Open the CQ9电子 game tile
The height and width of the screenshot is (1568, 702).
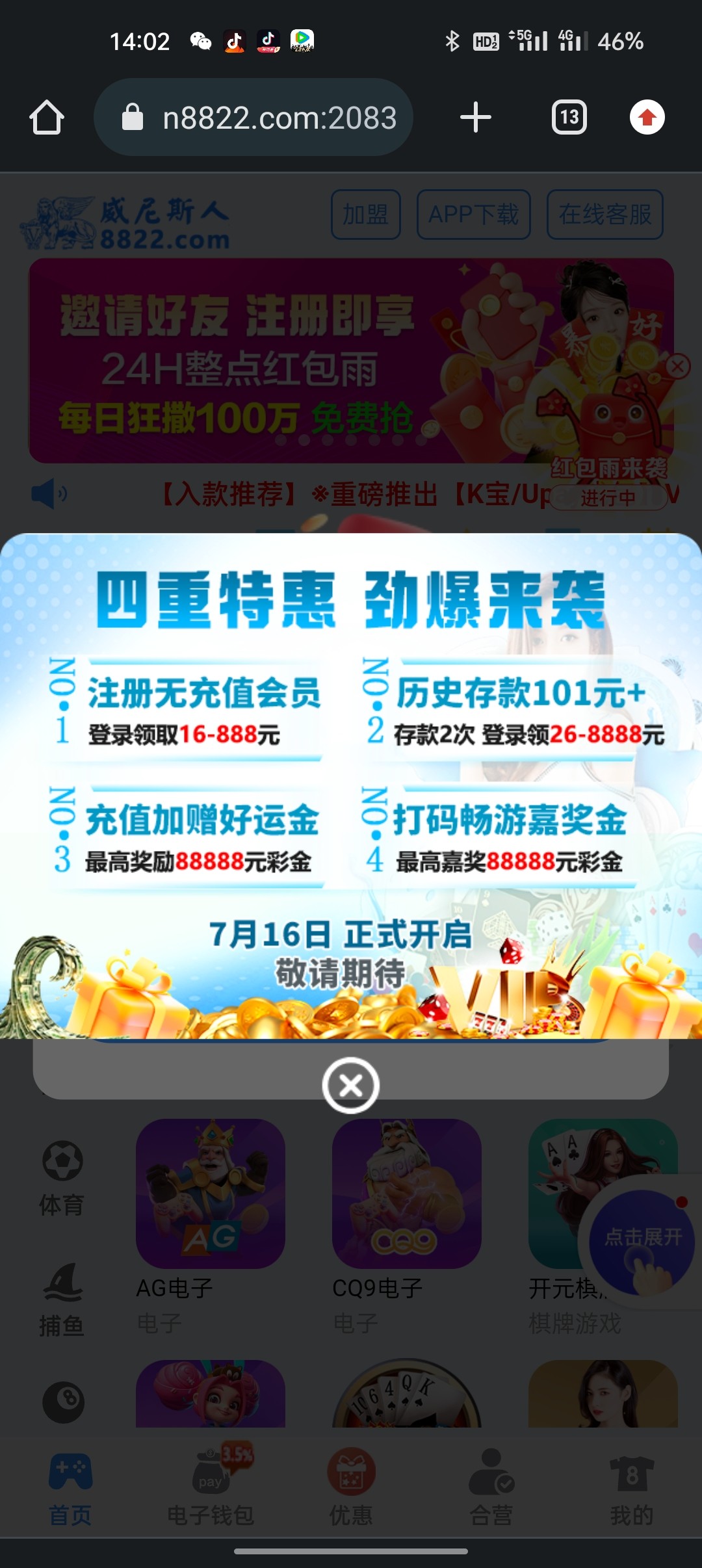click(x=406, y=1194)
